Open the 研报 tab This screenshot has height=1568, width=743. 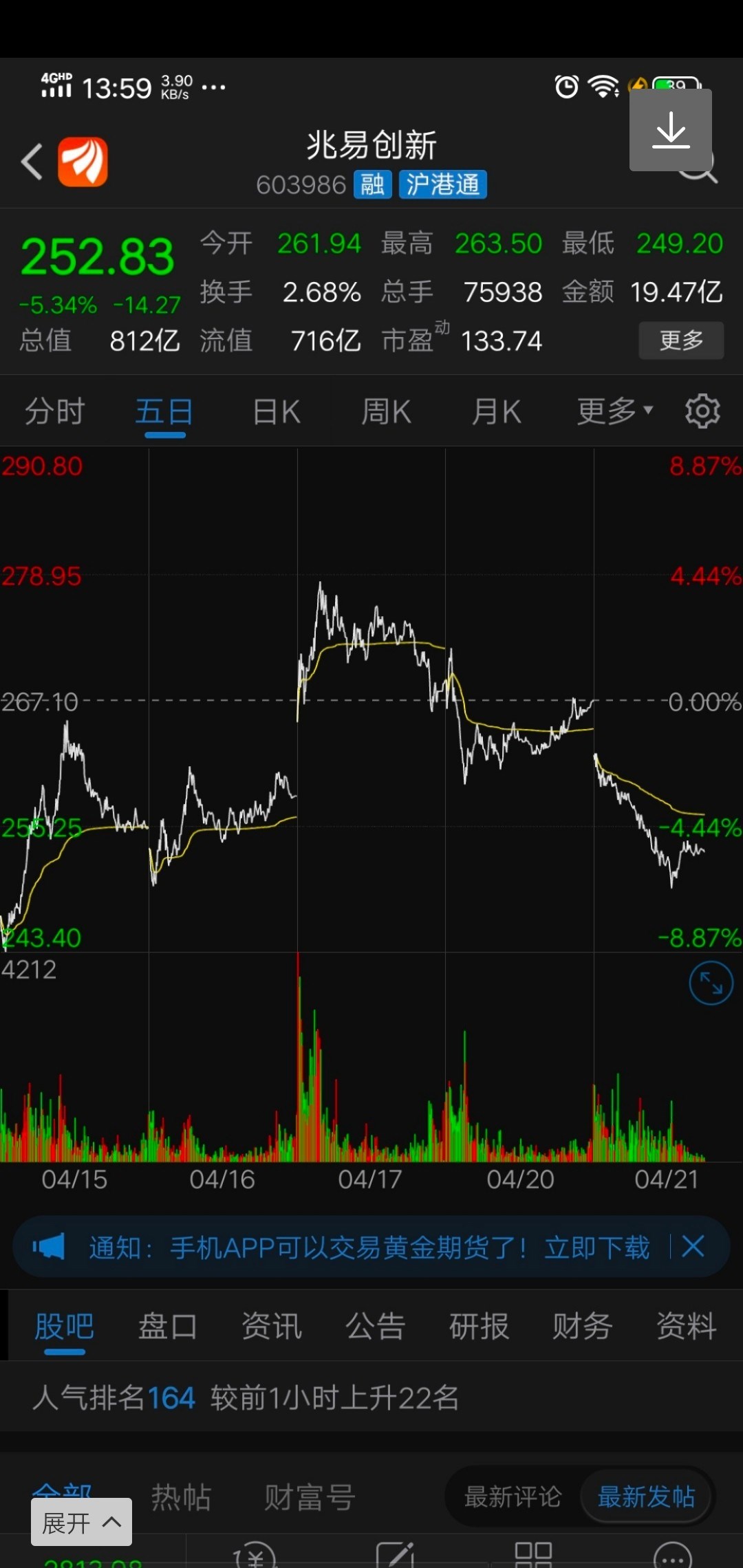pos(480,1325)
